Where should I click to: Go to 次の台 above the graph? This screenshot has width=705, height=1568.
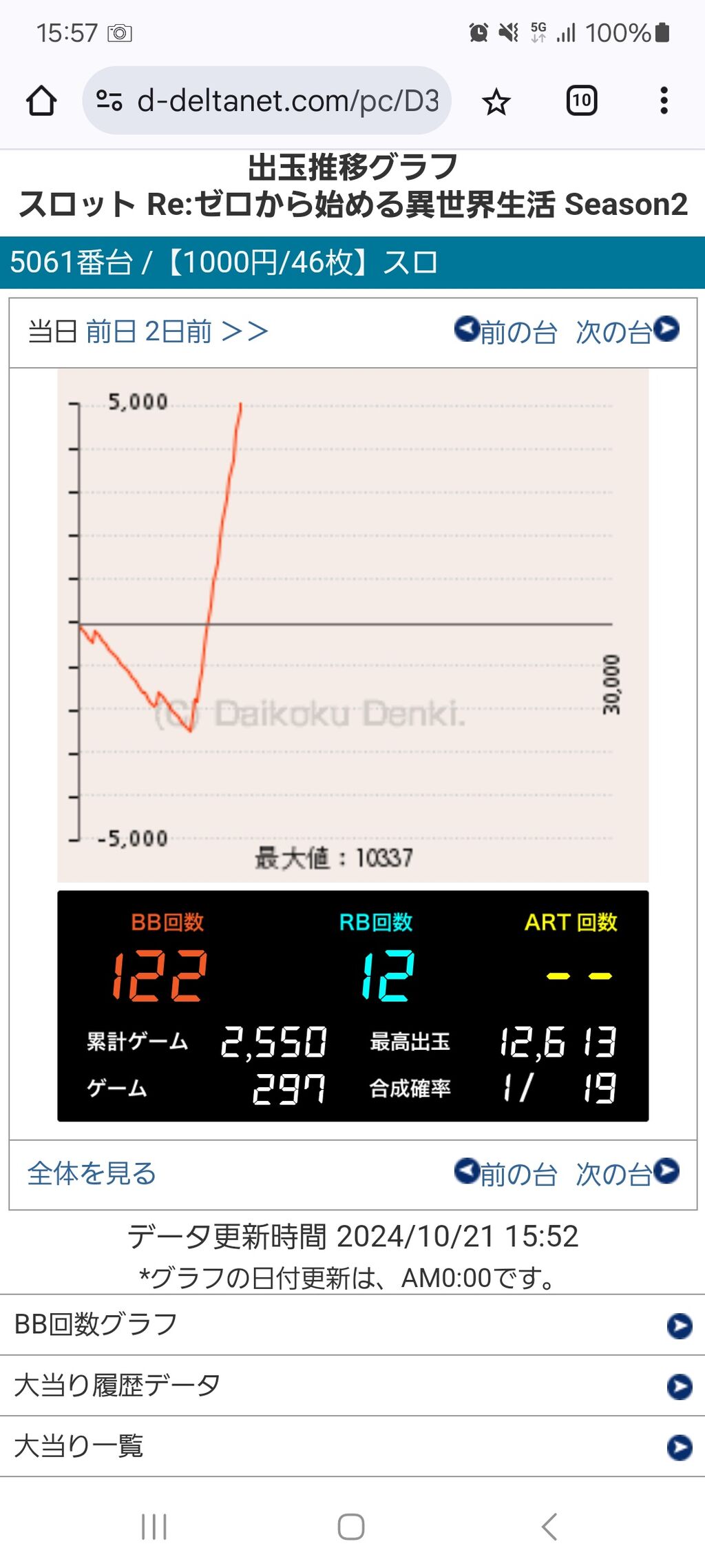point(627,332)
